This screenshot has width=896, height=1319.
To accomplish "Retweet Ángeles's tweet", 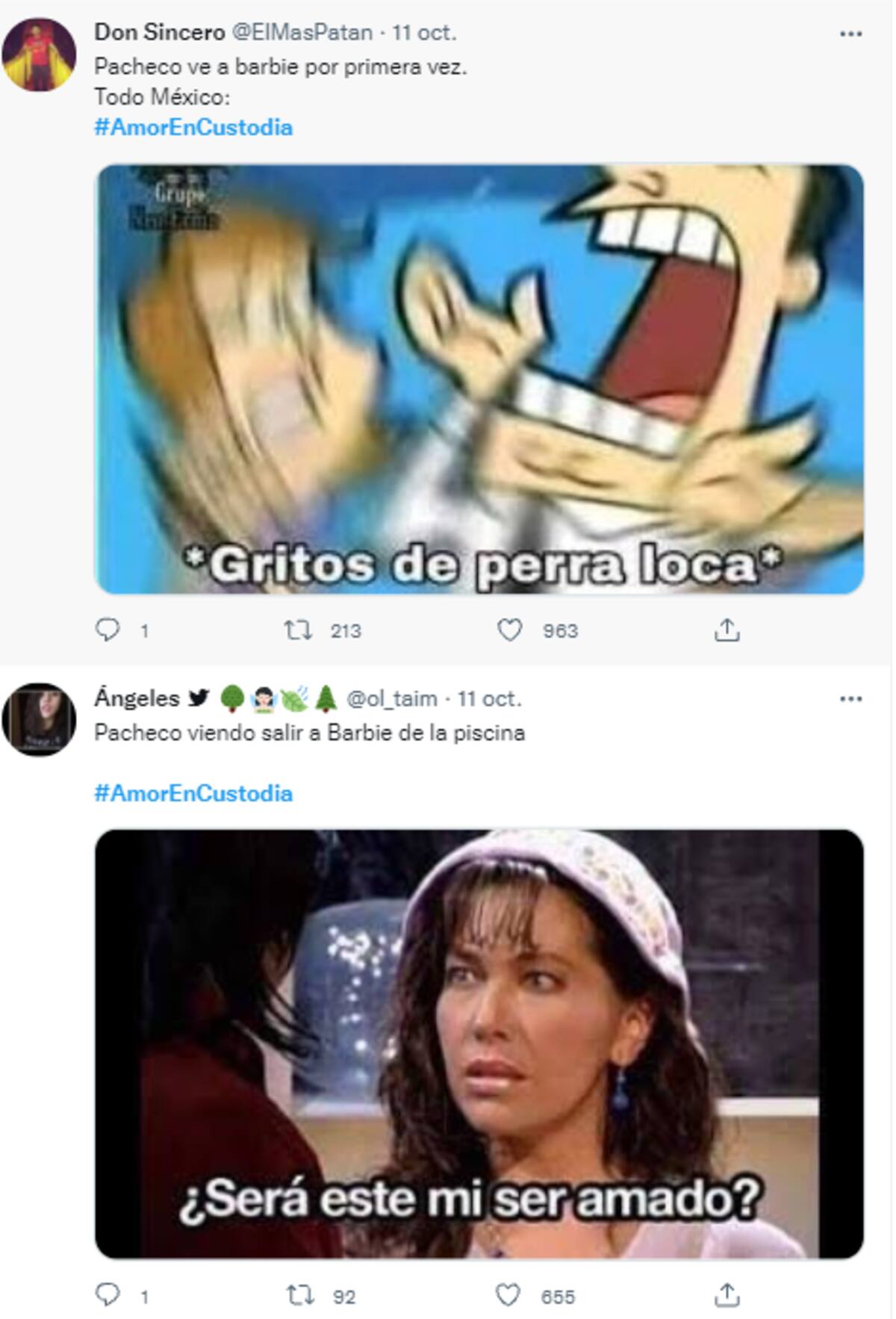I will point(300,1294).
